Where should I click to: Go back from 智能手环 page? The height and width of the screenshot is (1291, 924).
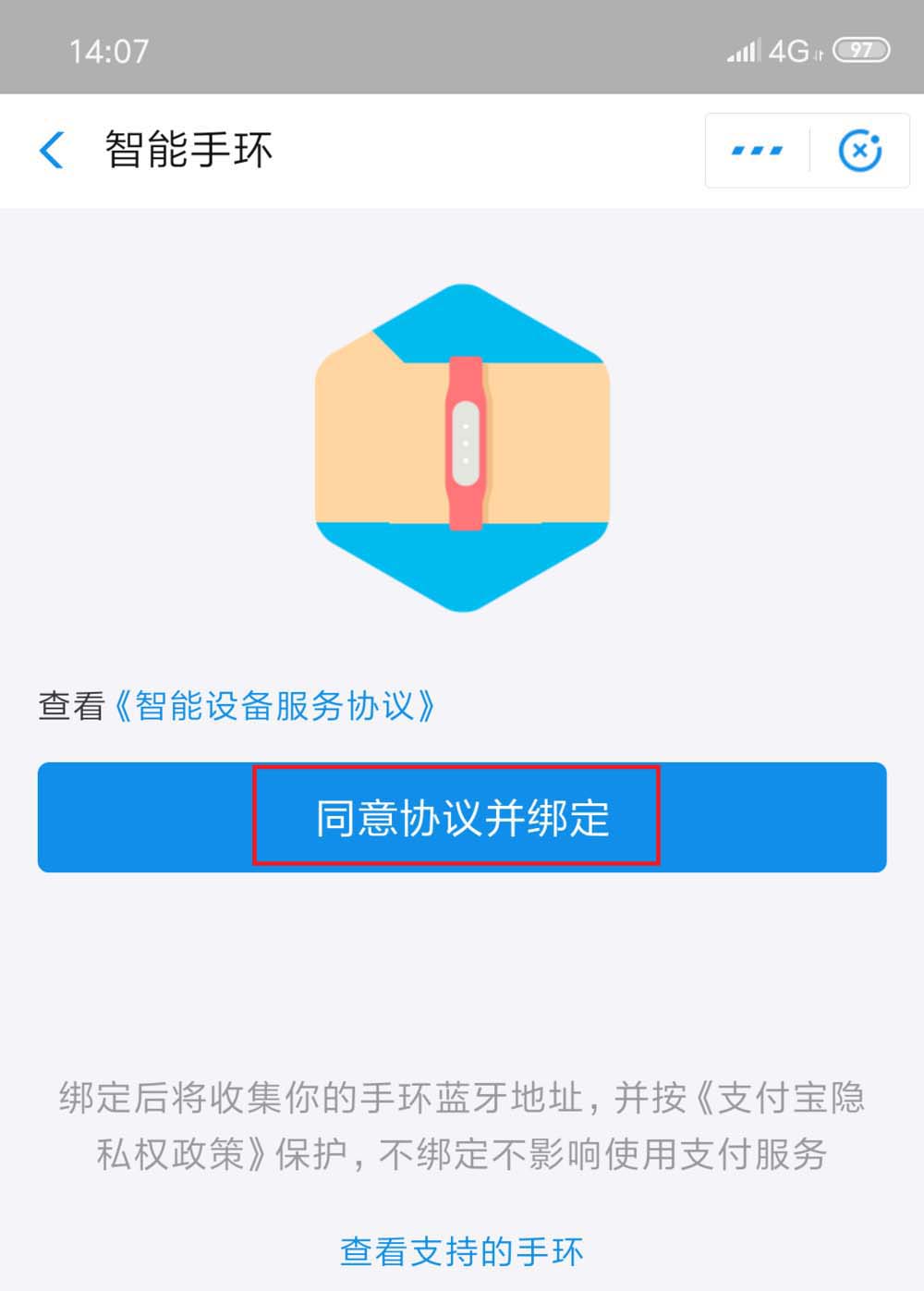(x=53, y=151)
